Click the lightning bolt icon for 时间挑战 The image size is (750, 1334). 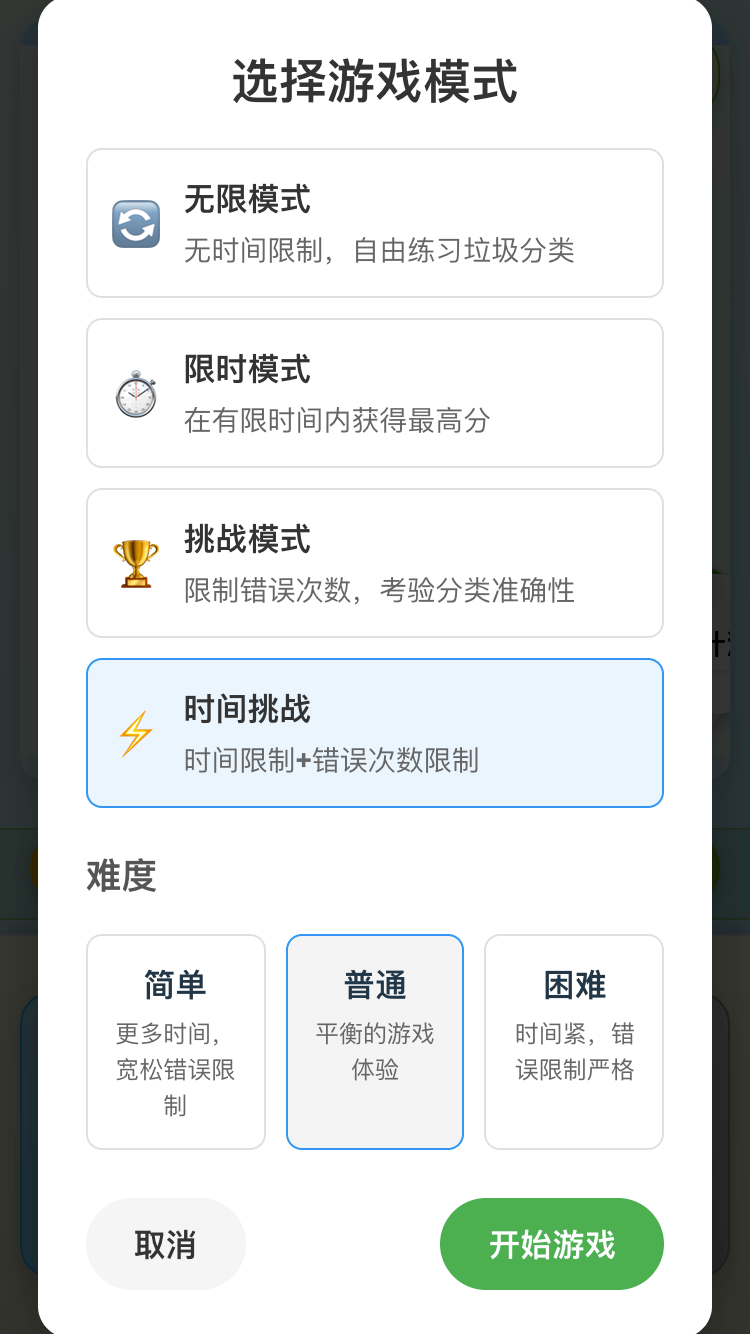click(135, 732)
